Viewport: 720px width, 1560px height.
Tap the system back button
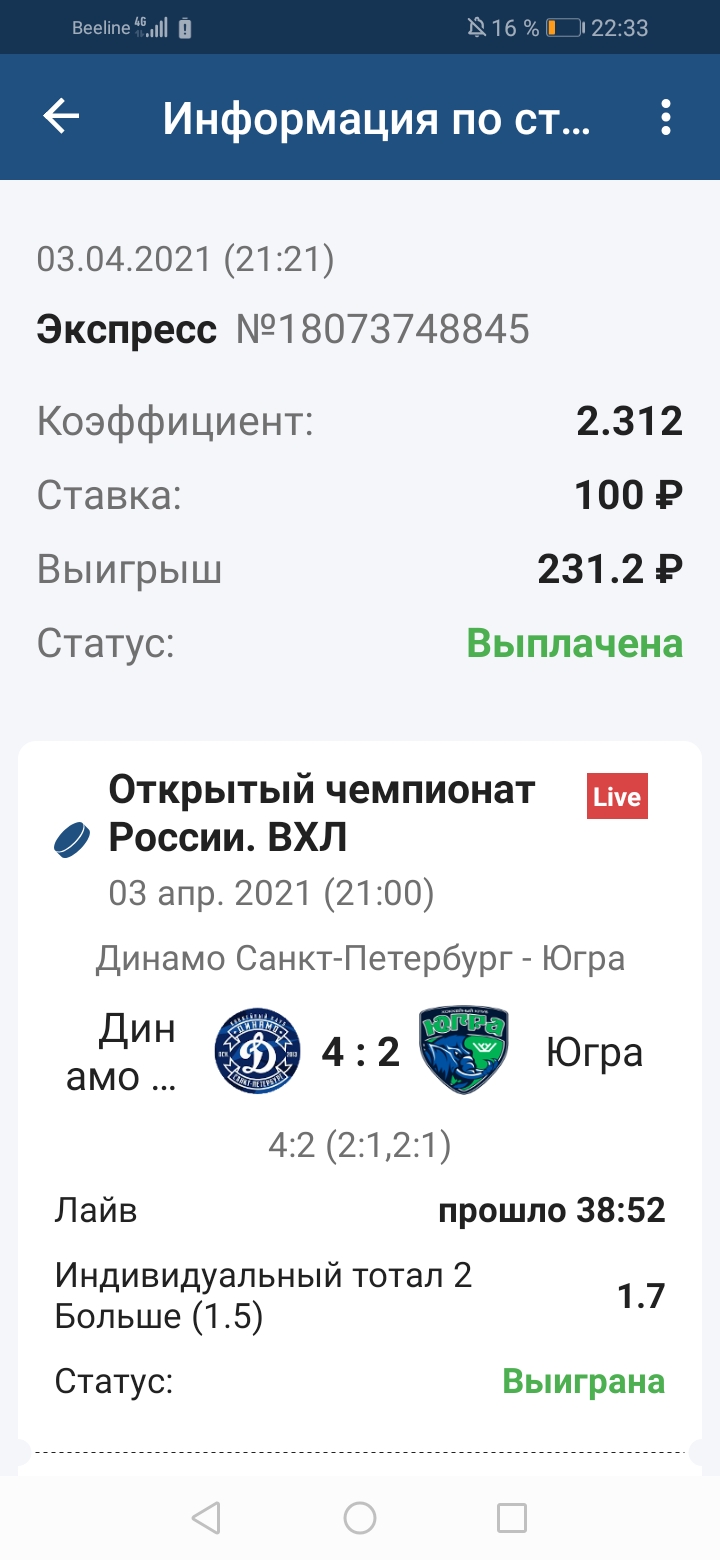coord(206,1518)
